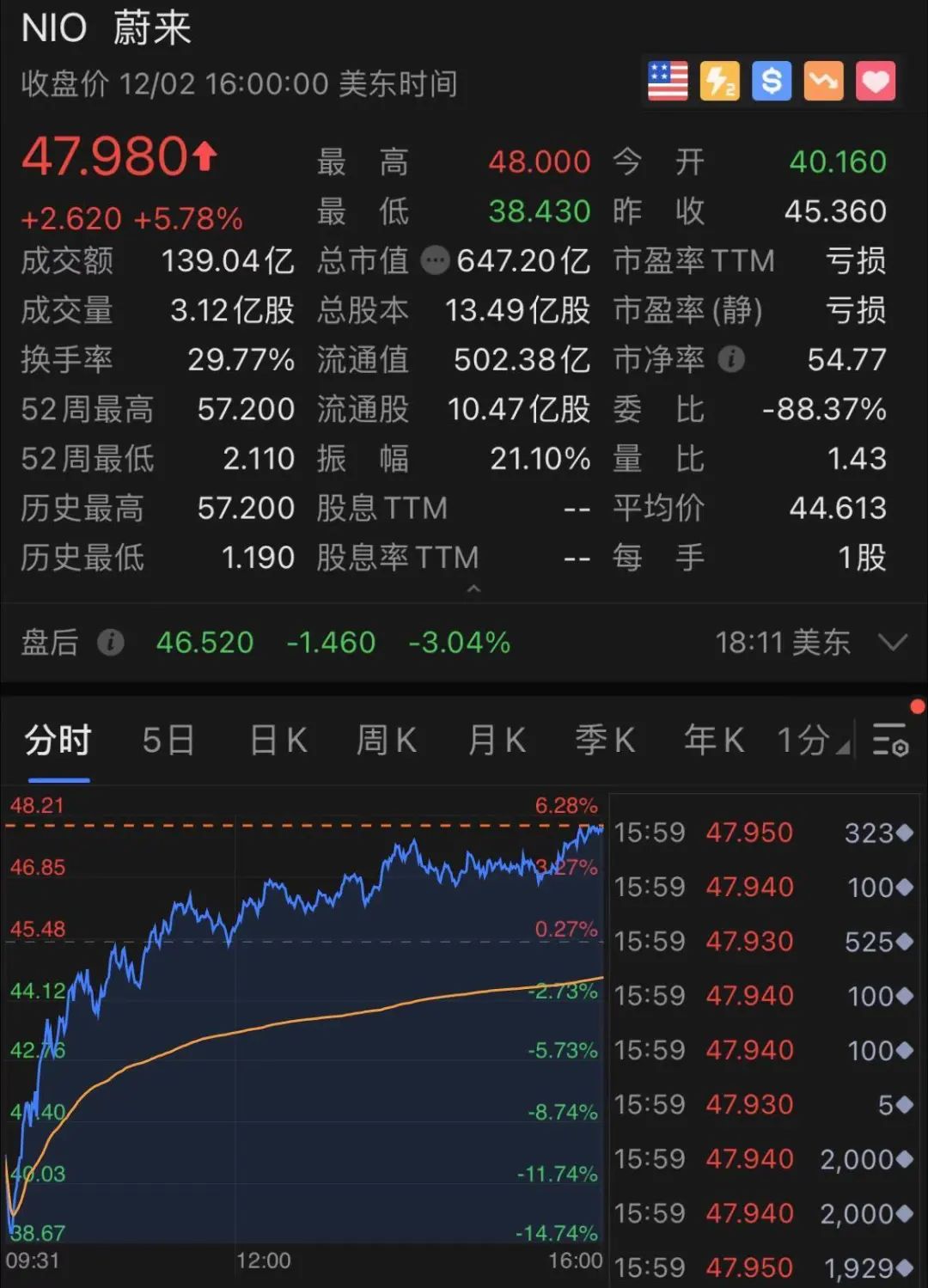Open the blue dollar sign icon
928x1288 pixels.
pyautogui.click(x=772, y=82)
